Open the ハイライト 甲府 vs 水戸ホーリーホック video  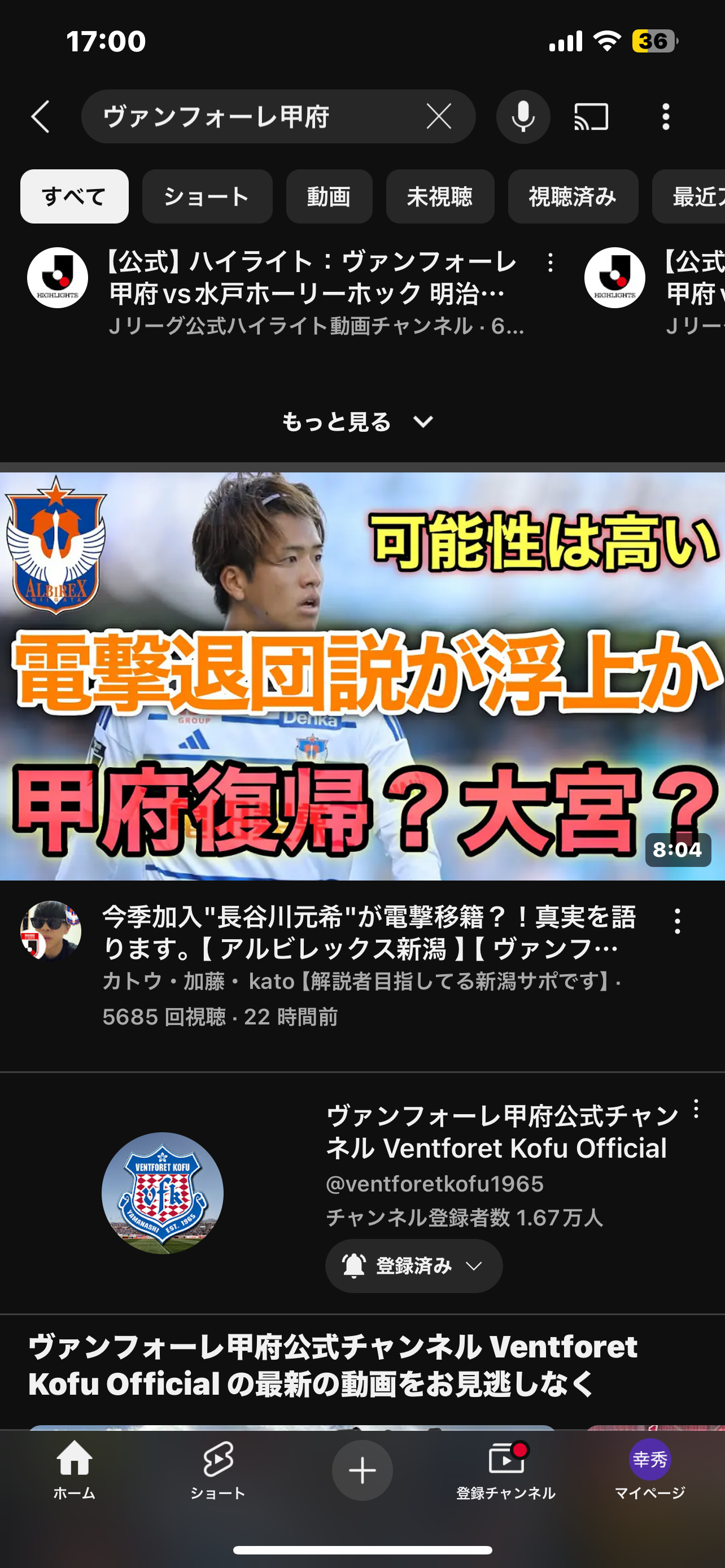[x=311, y=278]
